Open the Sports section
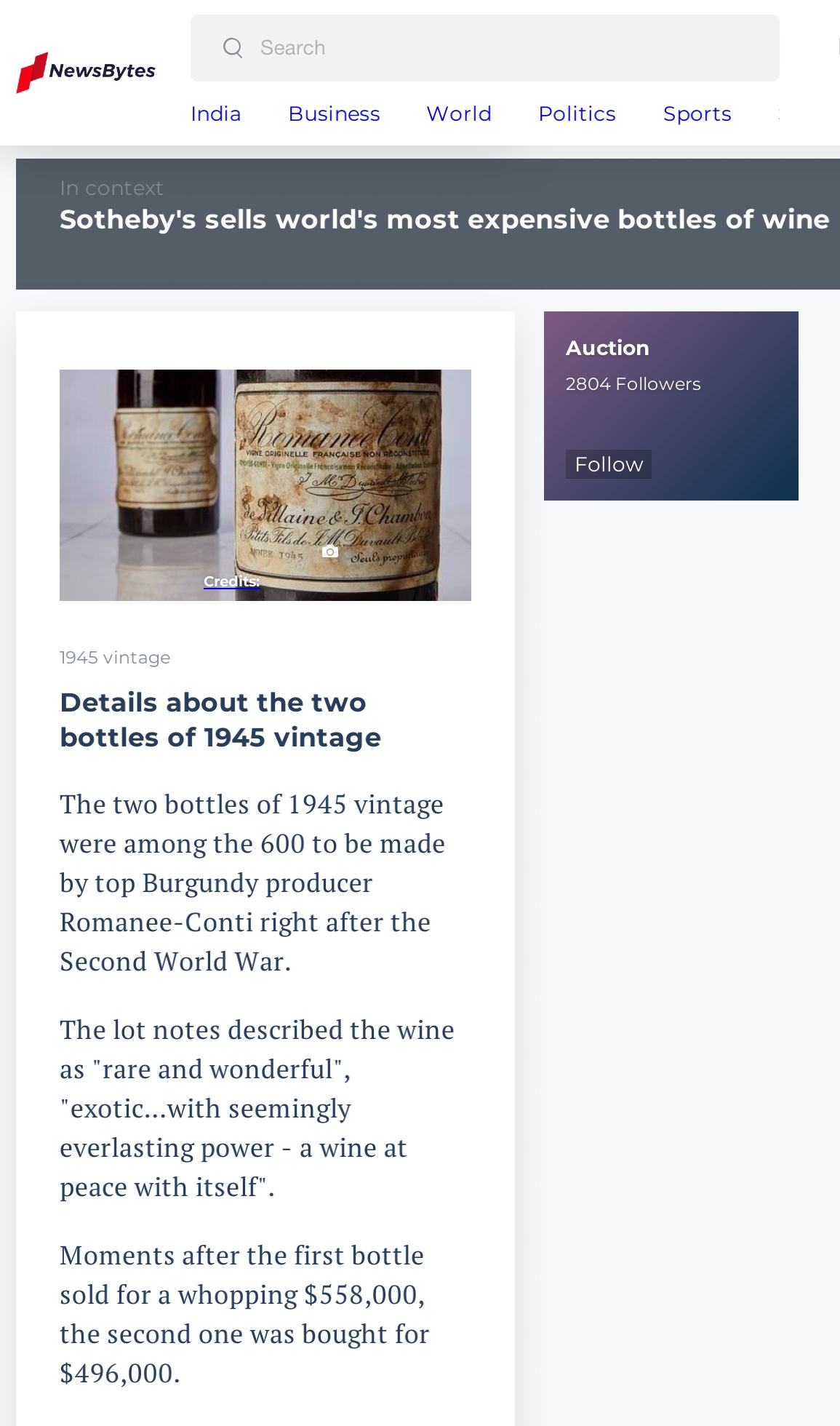The image size is (840, 1426). click(697, 114)
